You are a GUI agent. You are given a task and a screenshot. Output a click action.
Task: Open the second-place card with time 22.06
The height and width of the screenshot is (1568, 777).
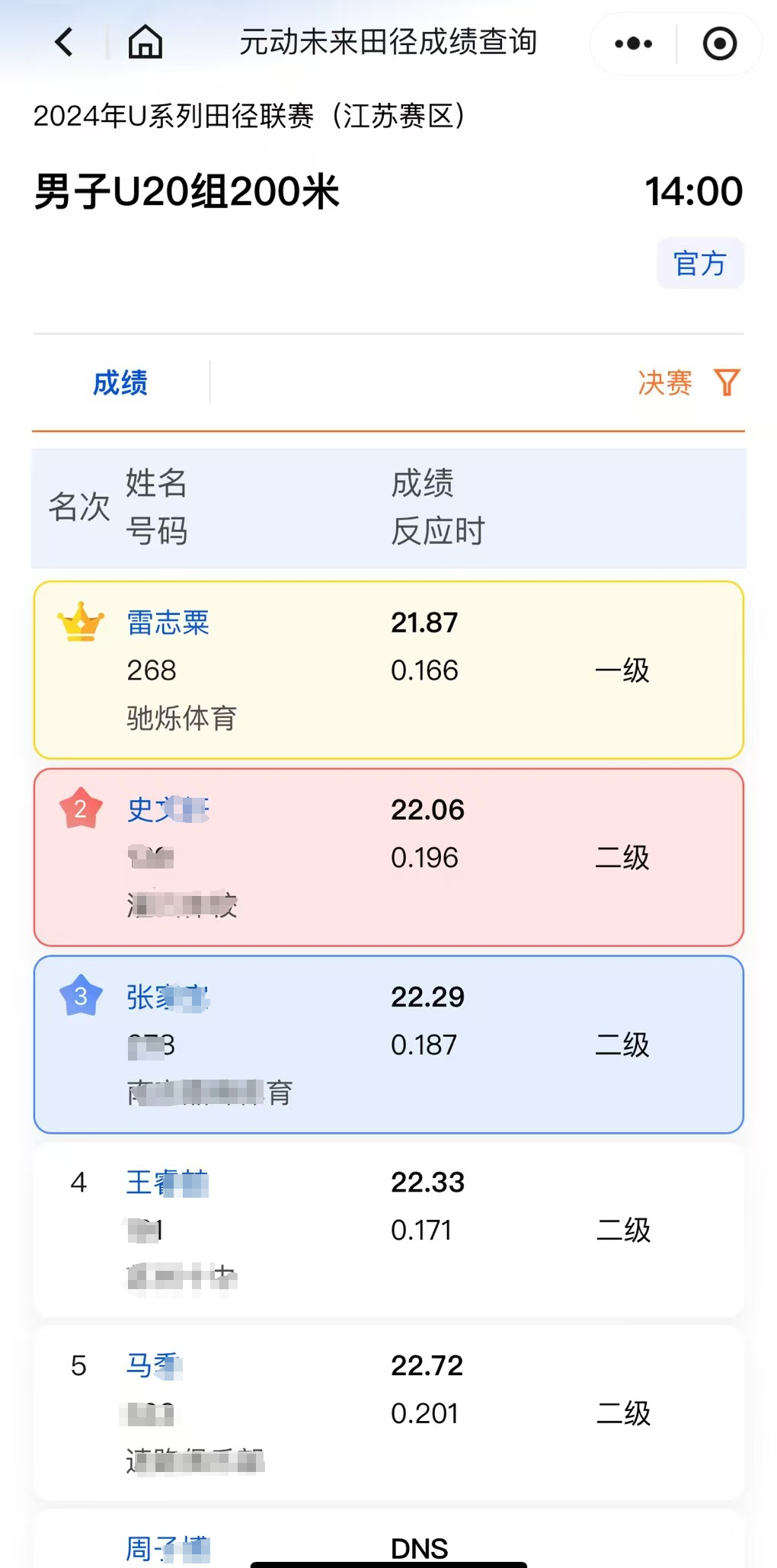(x=388, y=857)
